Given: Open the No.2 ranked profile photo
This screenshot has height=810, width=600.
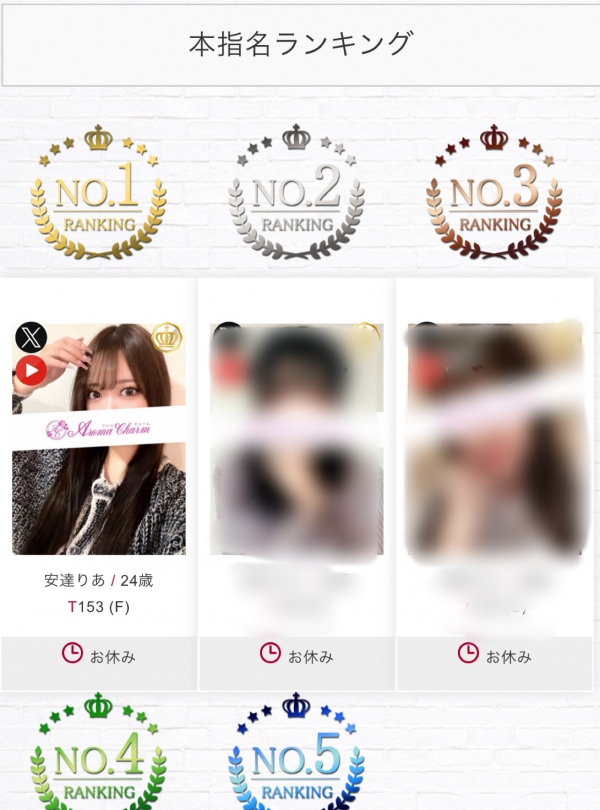Looking at the screenshot, I should click(x=297, y=440).
